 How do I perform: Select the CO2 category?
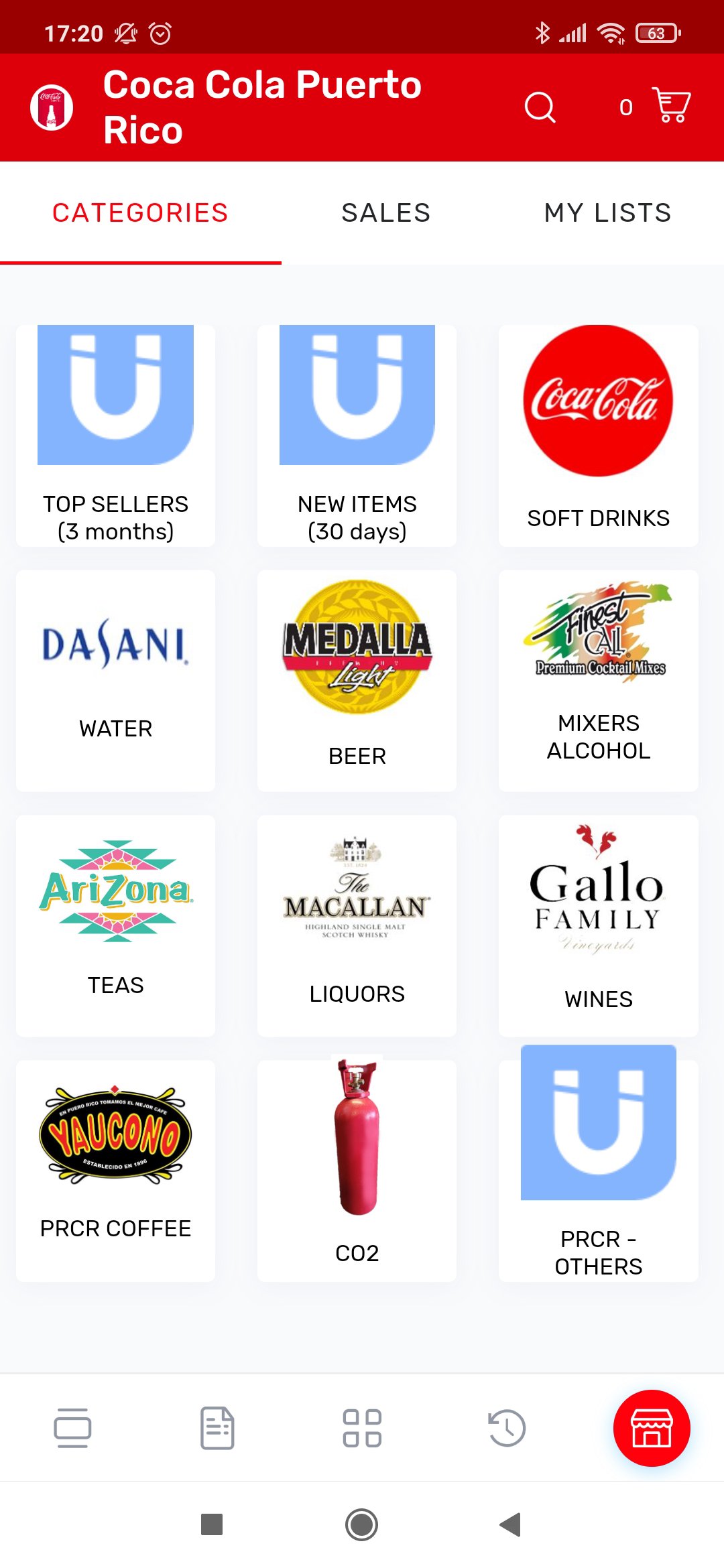pyautogui.click(x=357, y=1170)
